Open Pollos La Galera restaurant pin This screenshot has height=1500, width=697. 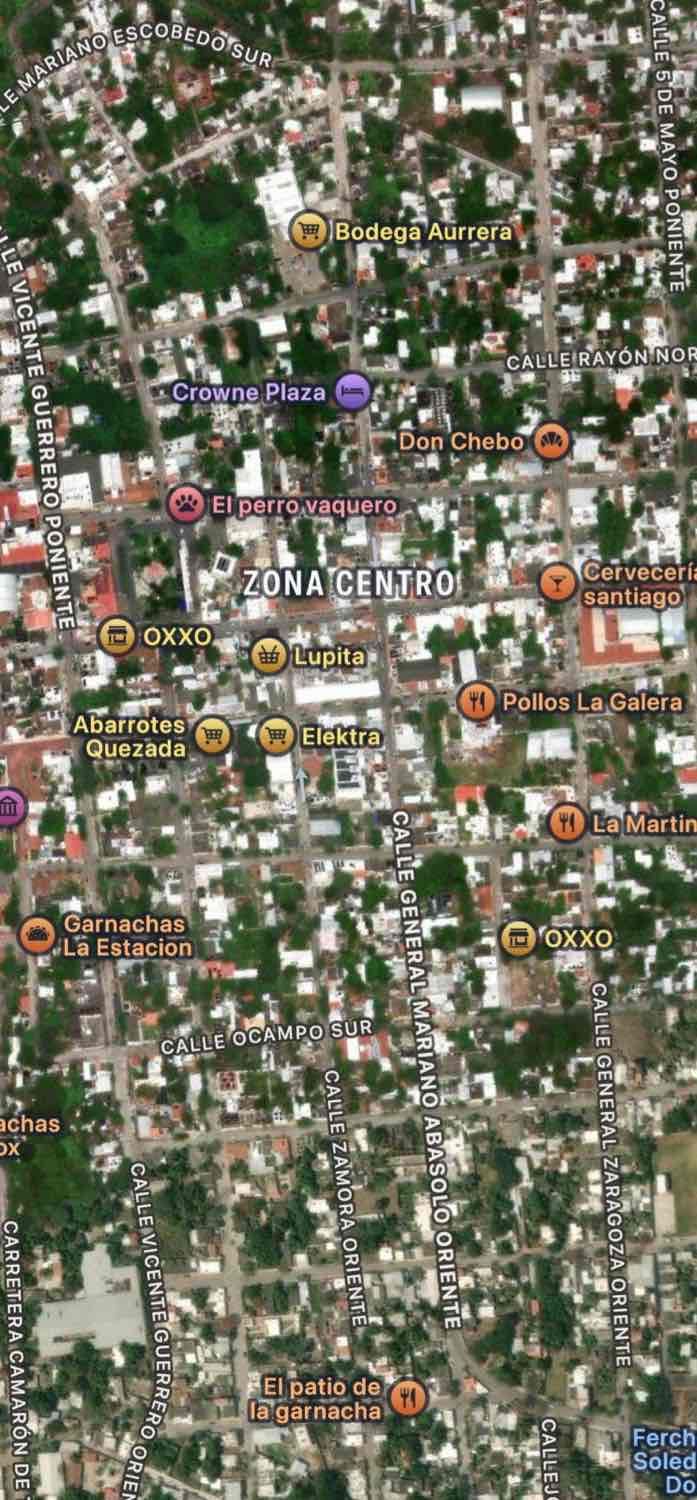(479, 702)
